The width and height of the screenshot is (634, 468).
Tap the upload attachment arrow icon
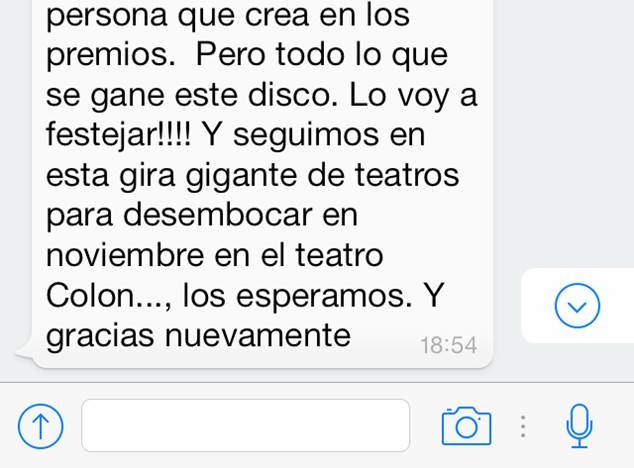(40, 427)
